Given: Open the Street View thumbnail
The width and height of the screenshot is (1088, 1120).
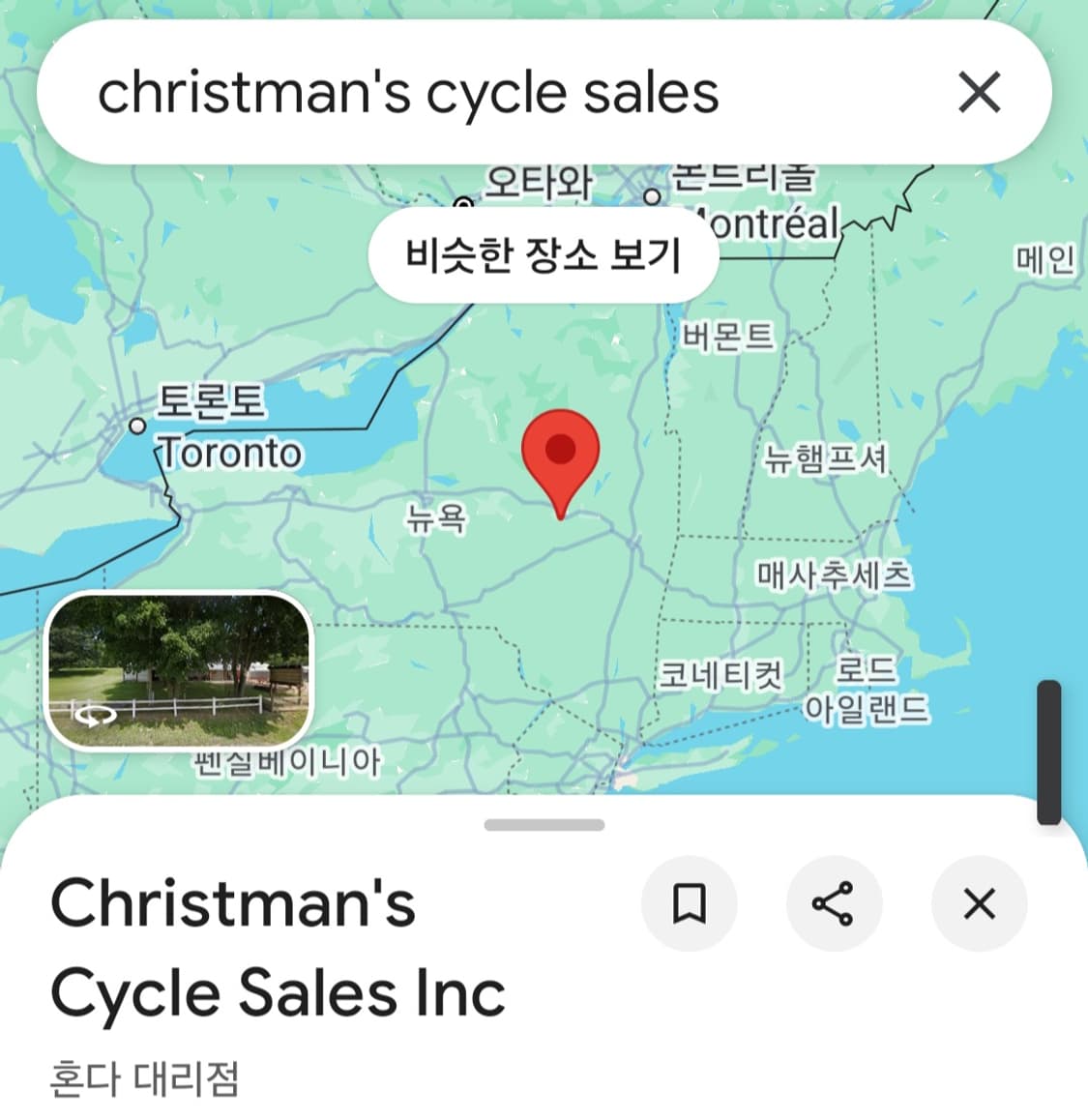Looking at the screenshot, I should pyautogui.click(x=181, y=672).
